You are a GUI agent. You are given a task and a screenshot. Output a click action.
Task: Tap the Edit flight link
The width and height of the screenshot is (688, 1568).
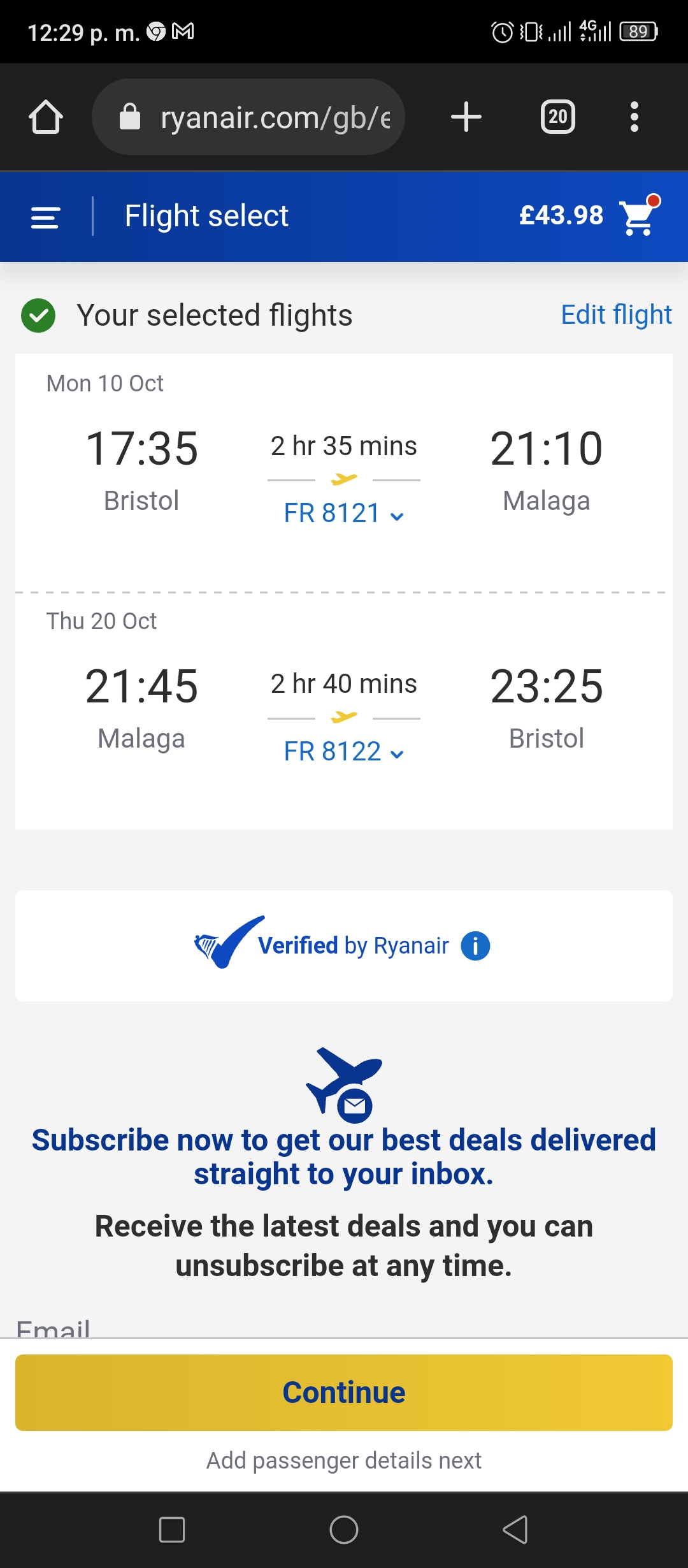coord(616,315)
